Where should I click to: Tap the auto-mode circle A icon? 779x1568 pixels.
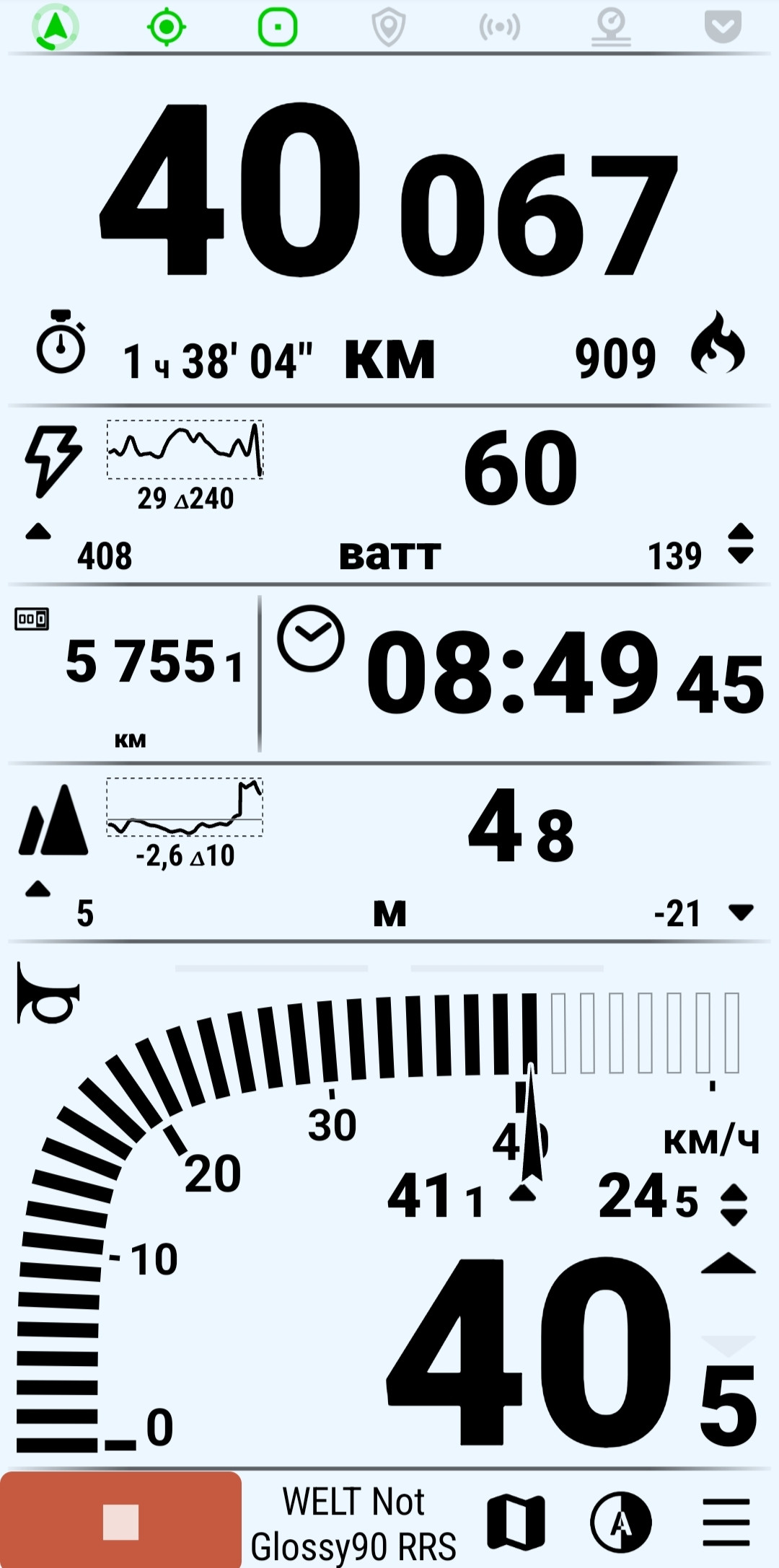(621, 1522)
